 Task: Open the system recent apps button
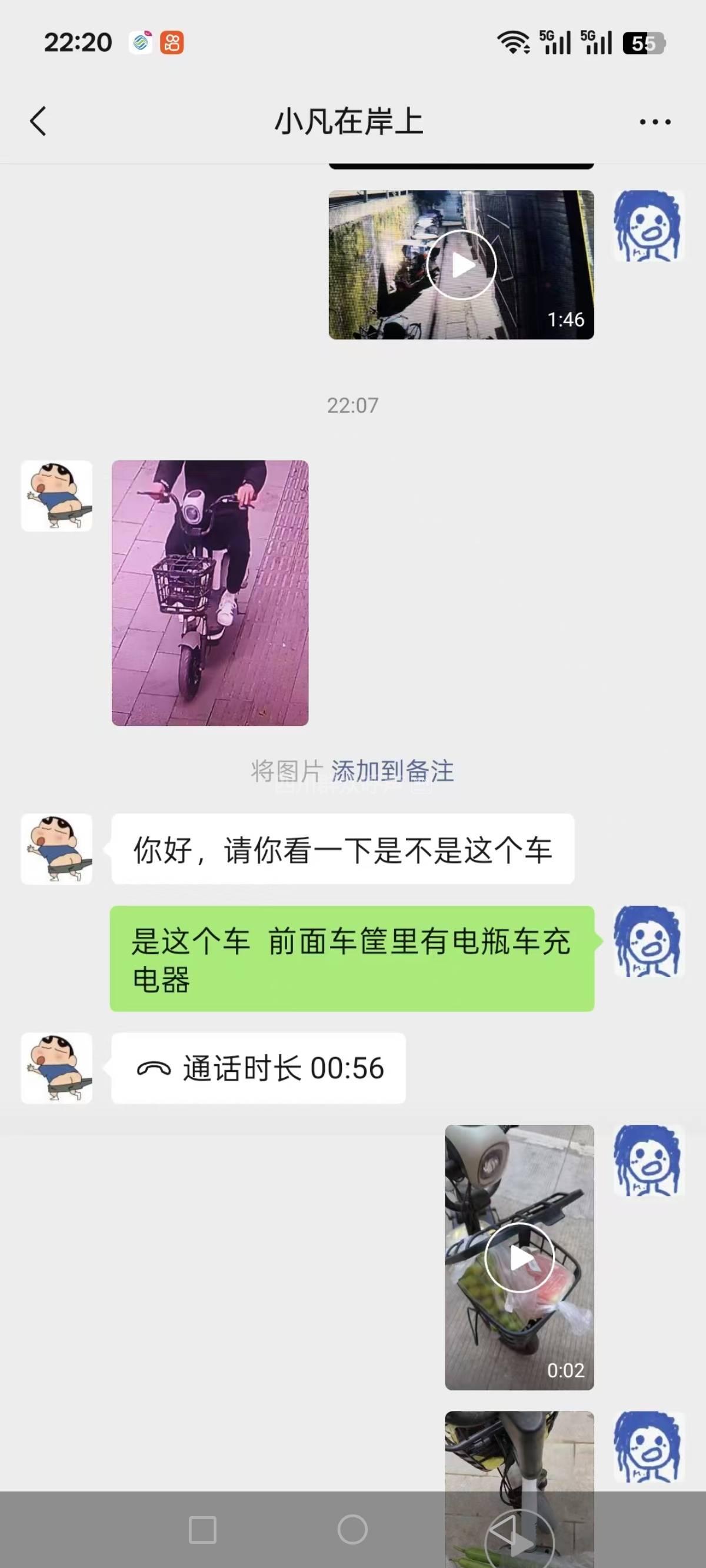202,1530
